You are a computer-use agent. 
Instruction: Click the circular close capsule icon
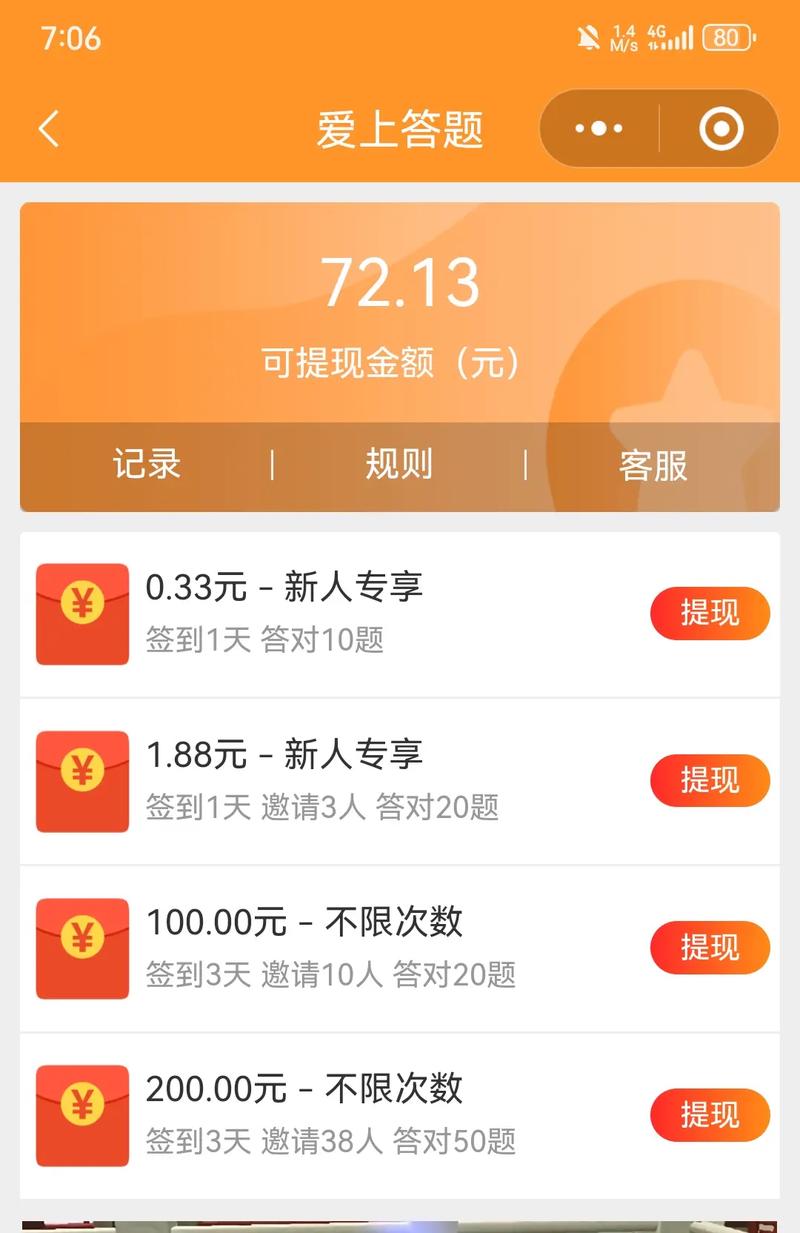(x=719, y=128)
